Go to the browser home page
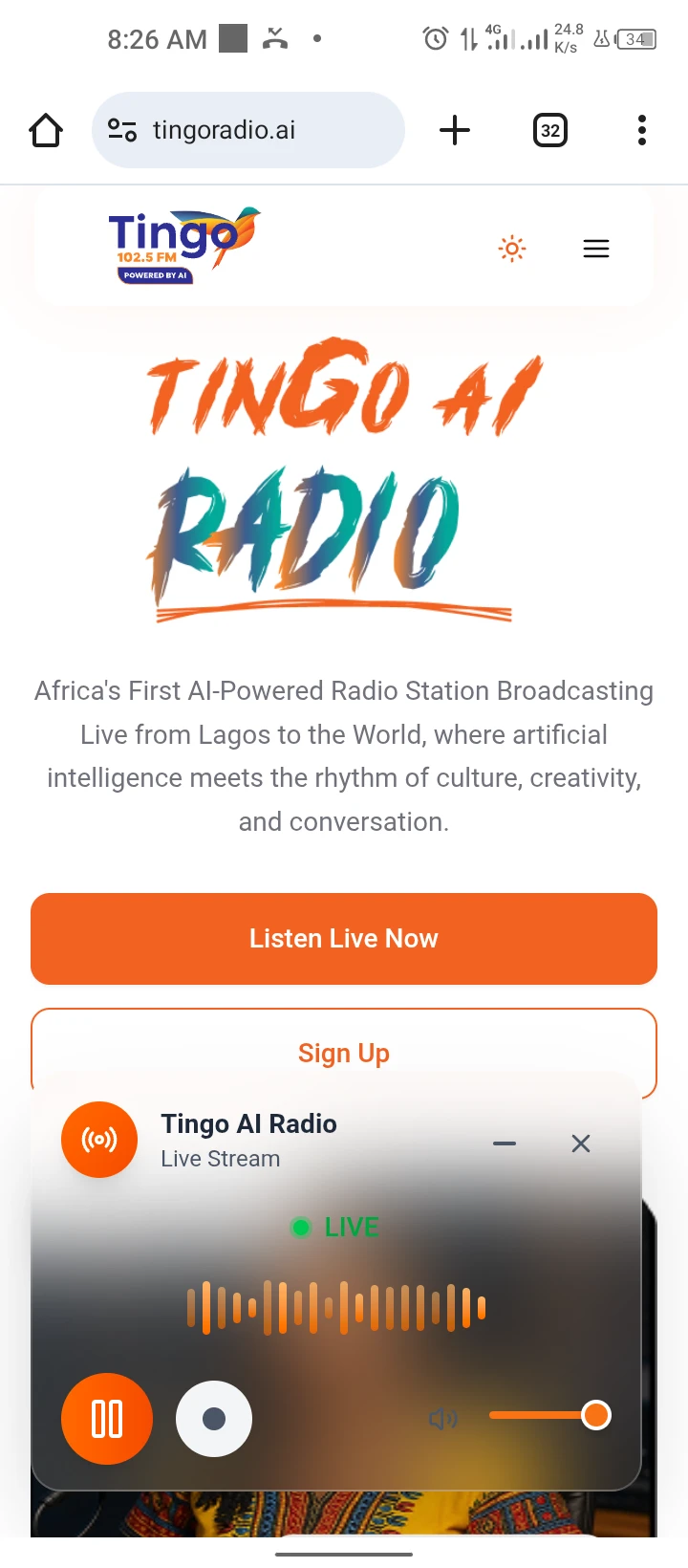 click(46, 130)
